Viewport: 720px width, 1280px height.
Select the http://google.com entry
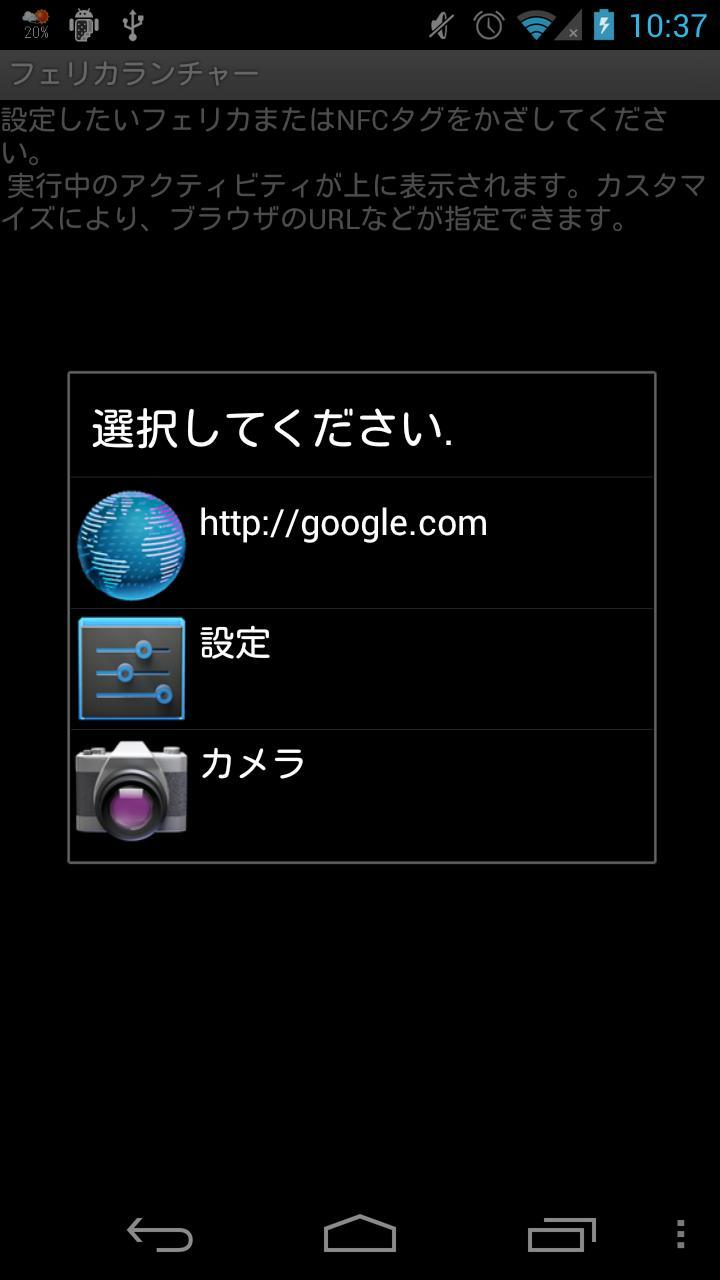click(x=360, y=543)
